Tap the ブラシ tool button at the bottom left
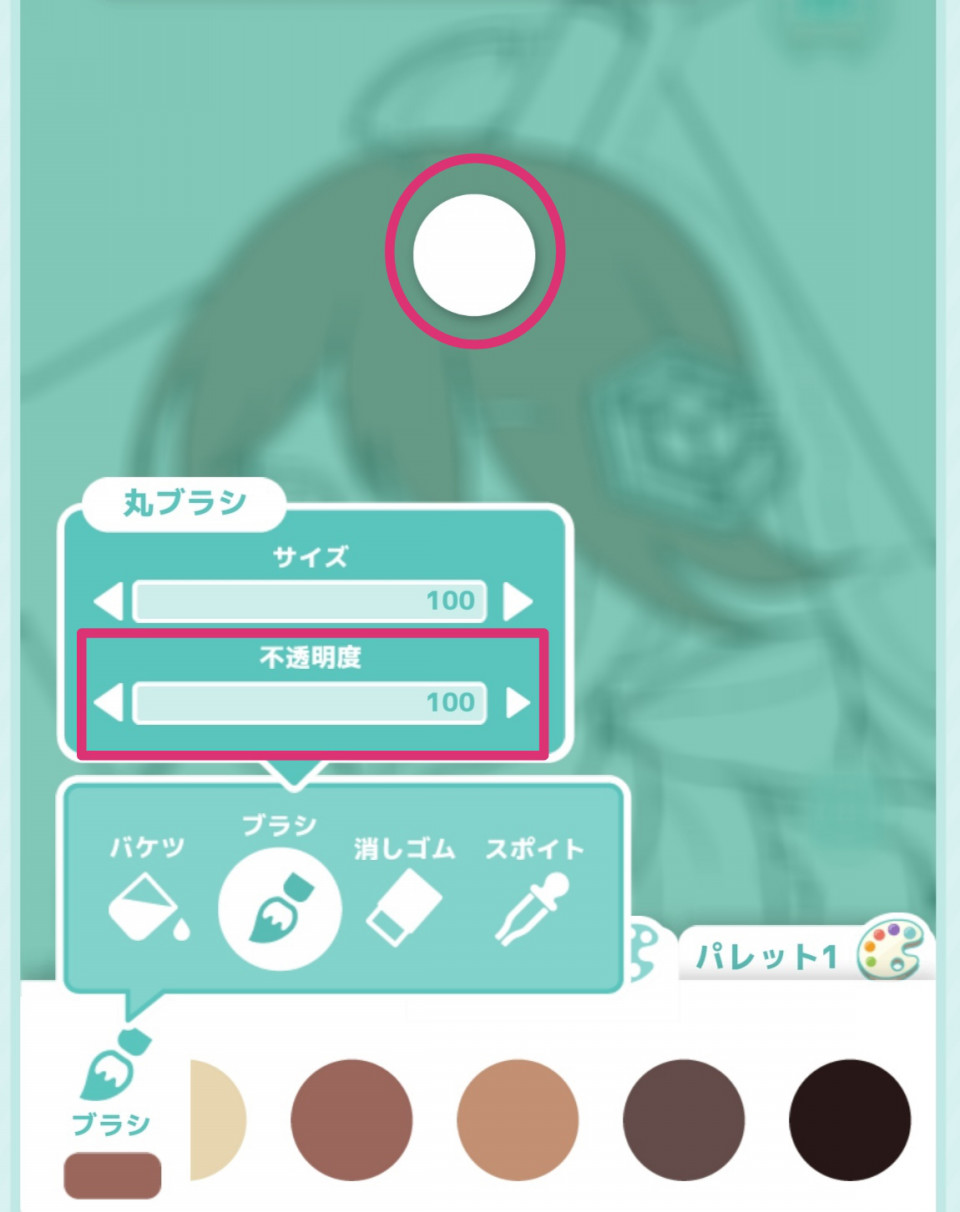The width and height of the screenshot is (960, 1212). click(111, 1080)
